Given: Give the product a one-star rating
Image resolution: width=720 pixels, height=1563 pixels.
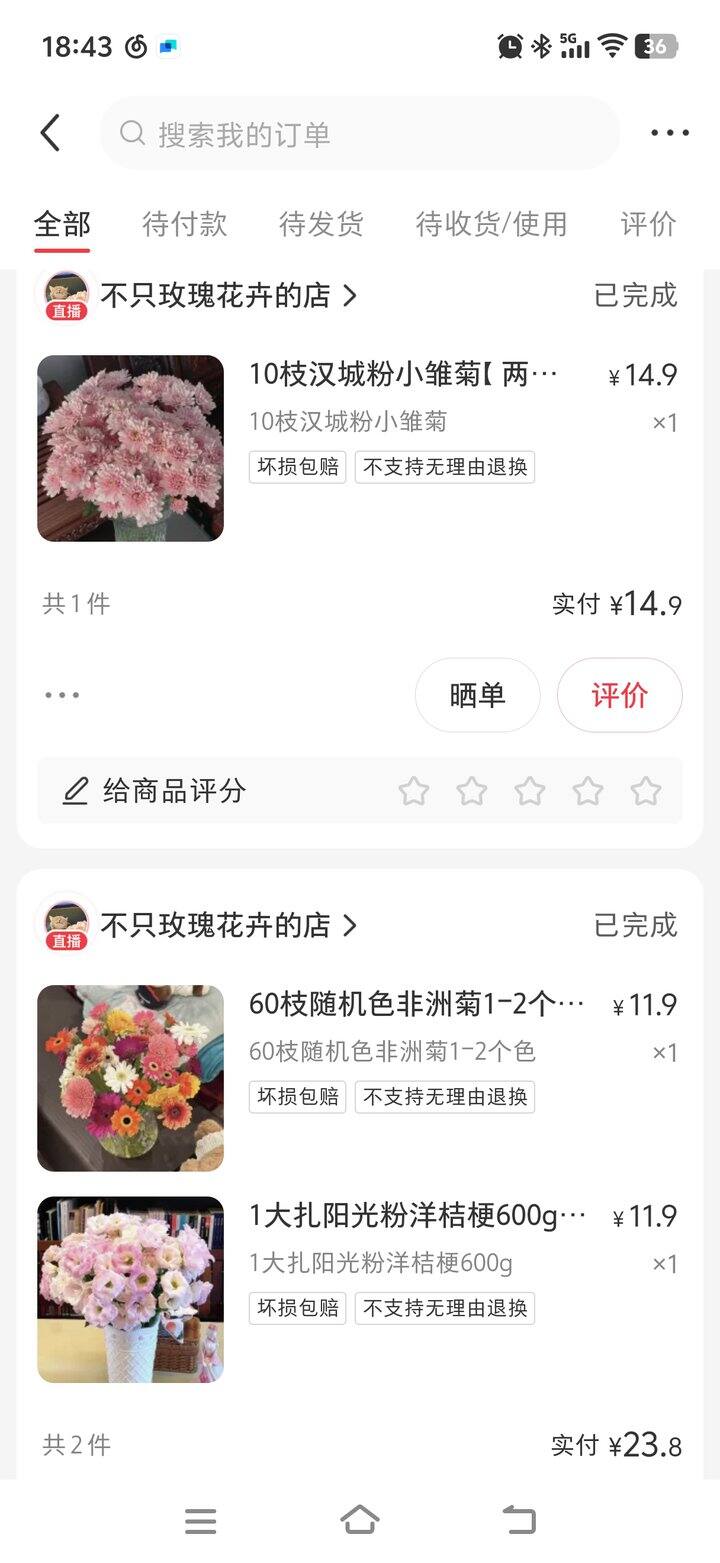Looking at the screenshot, I should click(414, 791).
